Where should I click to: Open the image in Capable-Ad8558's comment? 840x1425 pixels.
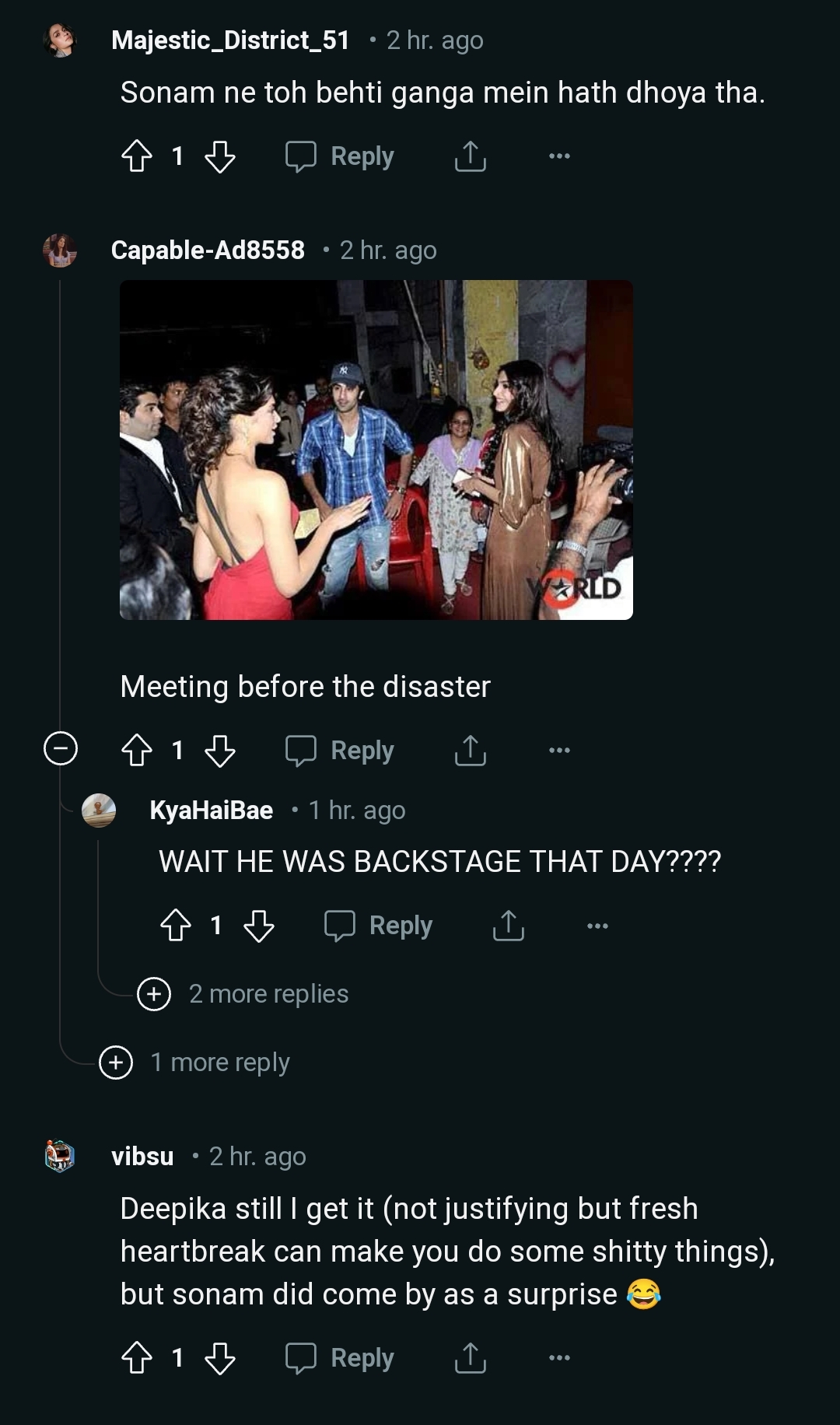376,450
